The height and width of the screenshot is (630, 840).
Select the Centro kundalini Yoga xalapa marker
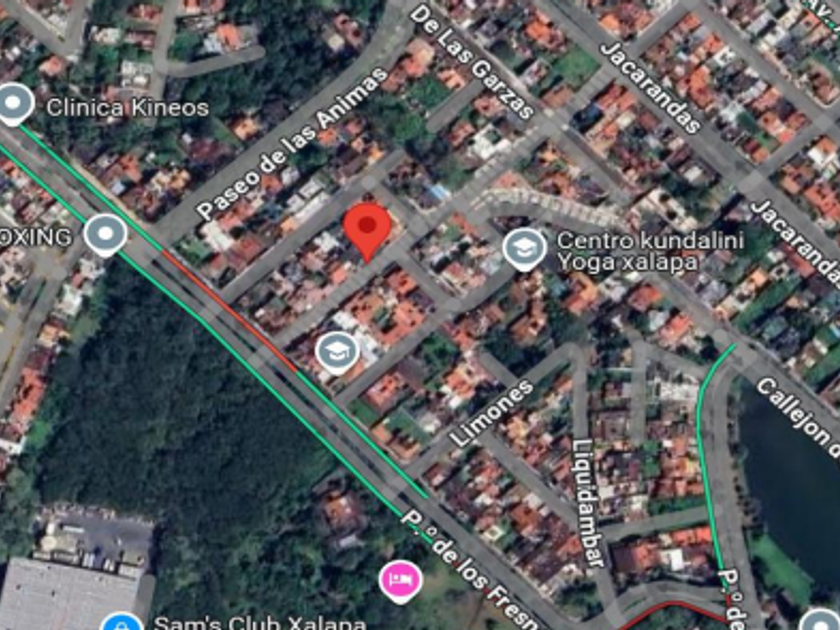click(x=524, y=249)
